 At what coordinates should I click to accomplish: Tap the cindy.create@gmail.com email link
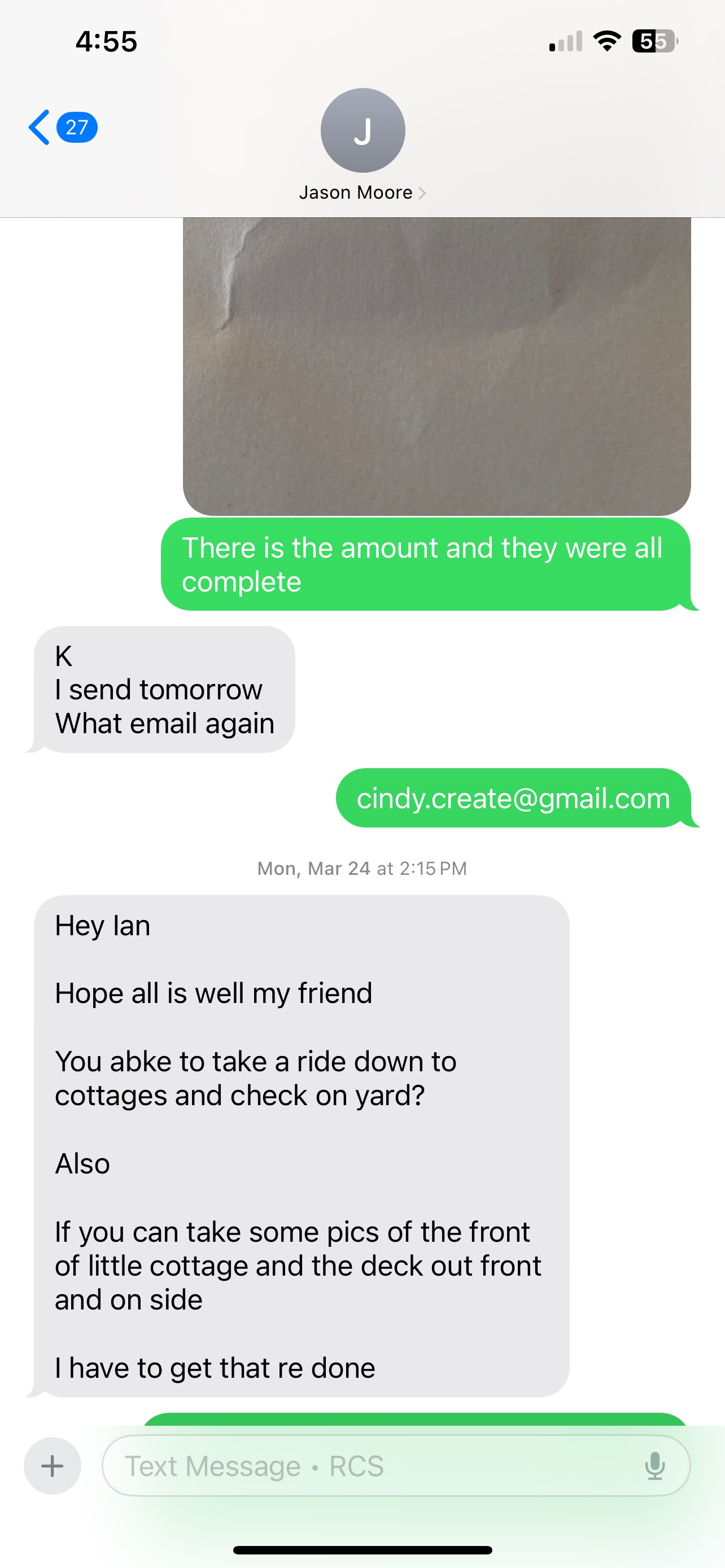[513, 798]
